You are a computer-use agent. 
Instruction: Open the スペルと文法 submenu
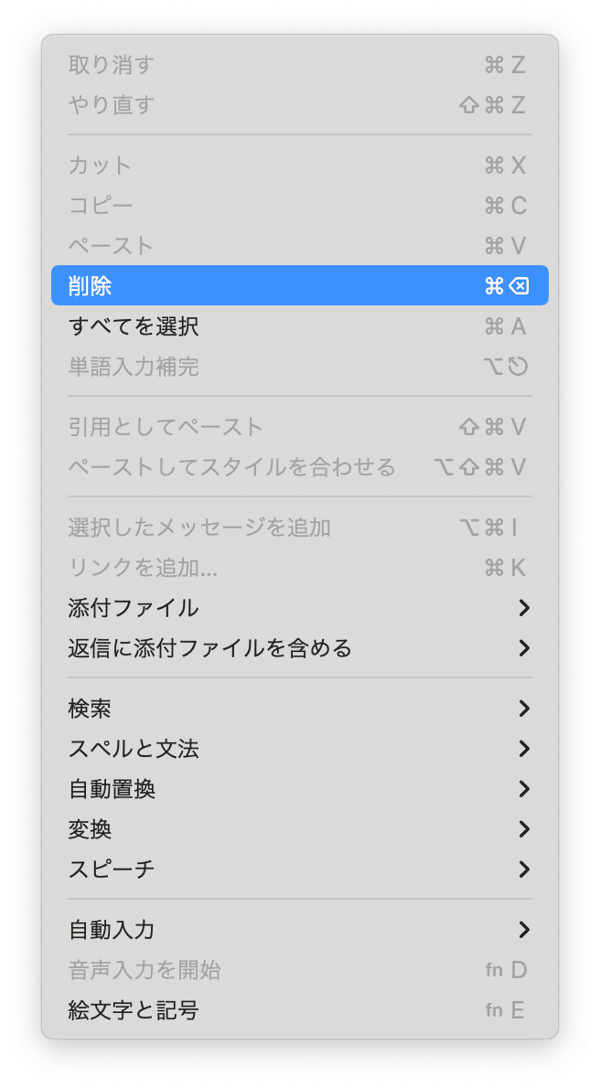(300, 749)
